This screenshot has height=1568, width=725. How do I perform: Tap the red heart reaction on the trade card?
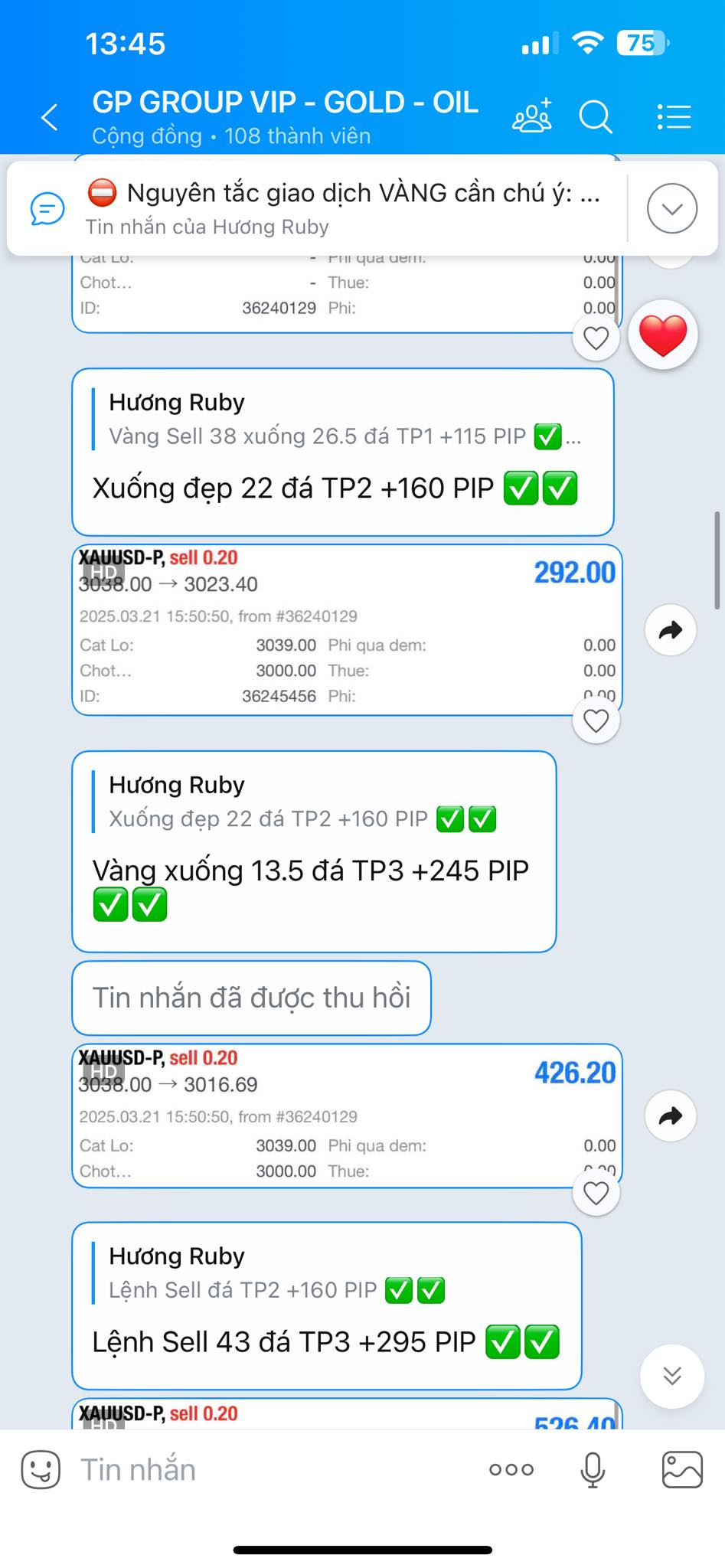[x=663, y=334]
